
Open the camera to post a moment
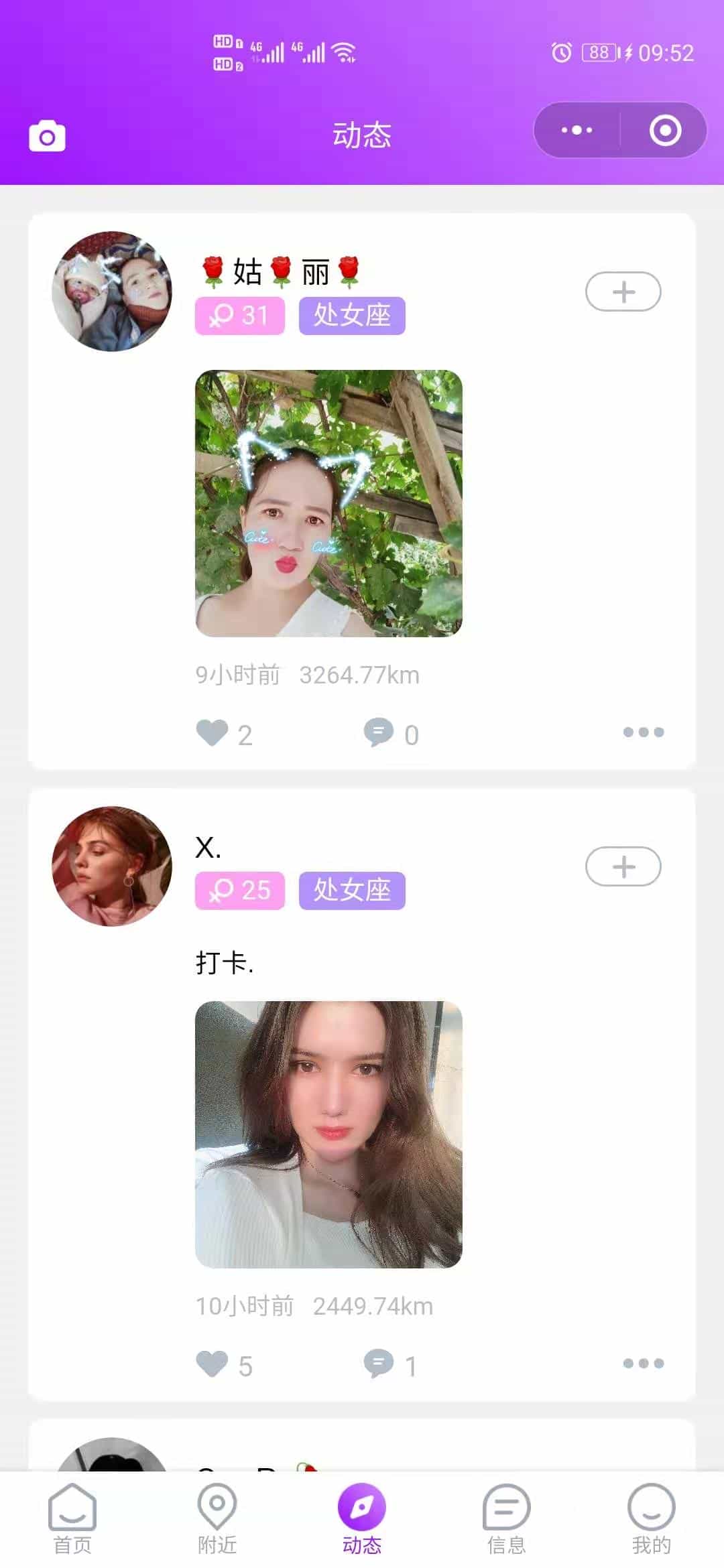coord(47,136)
